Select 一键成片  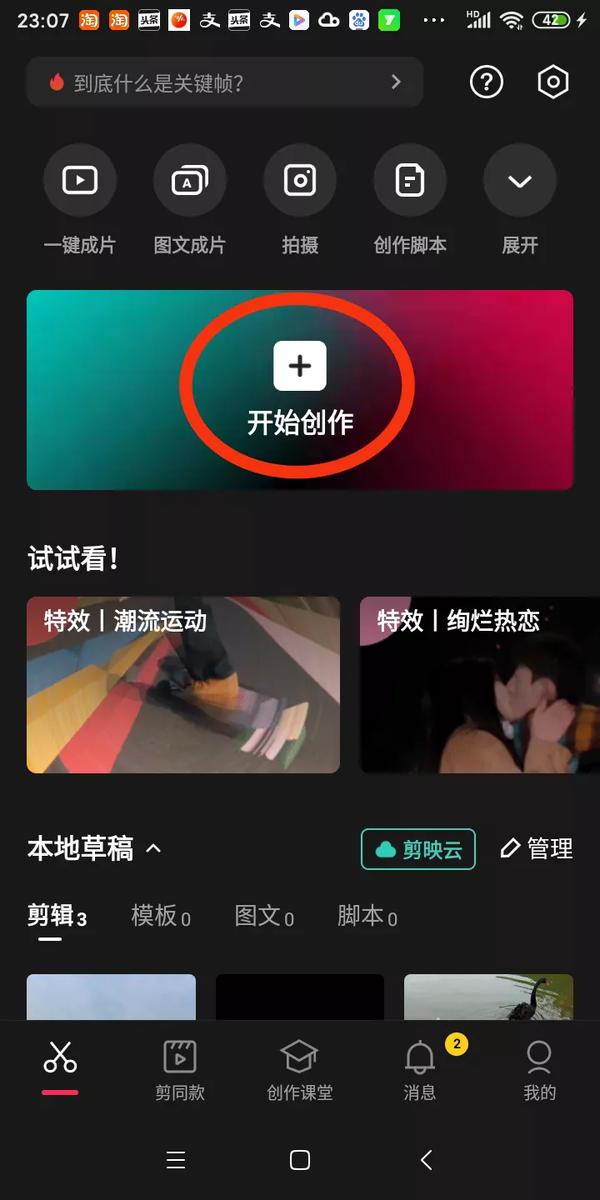(x=79, y=200)
